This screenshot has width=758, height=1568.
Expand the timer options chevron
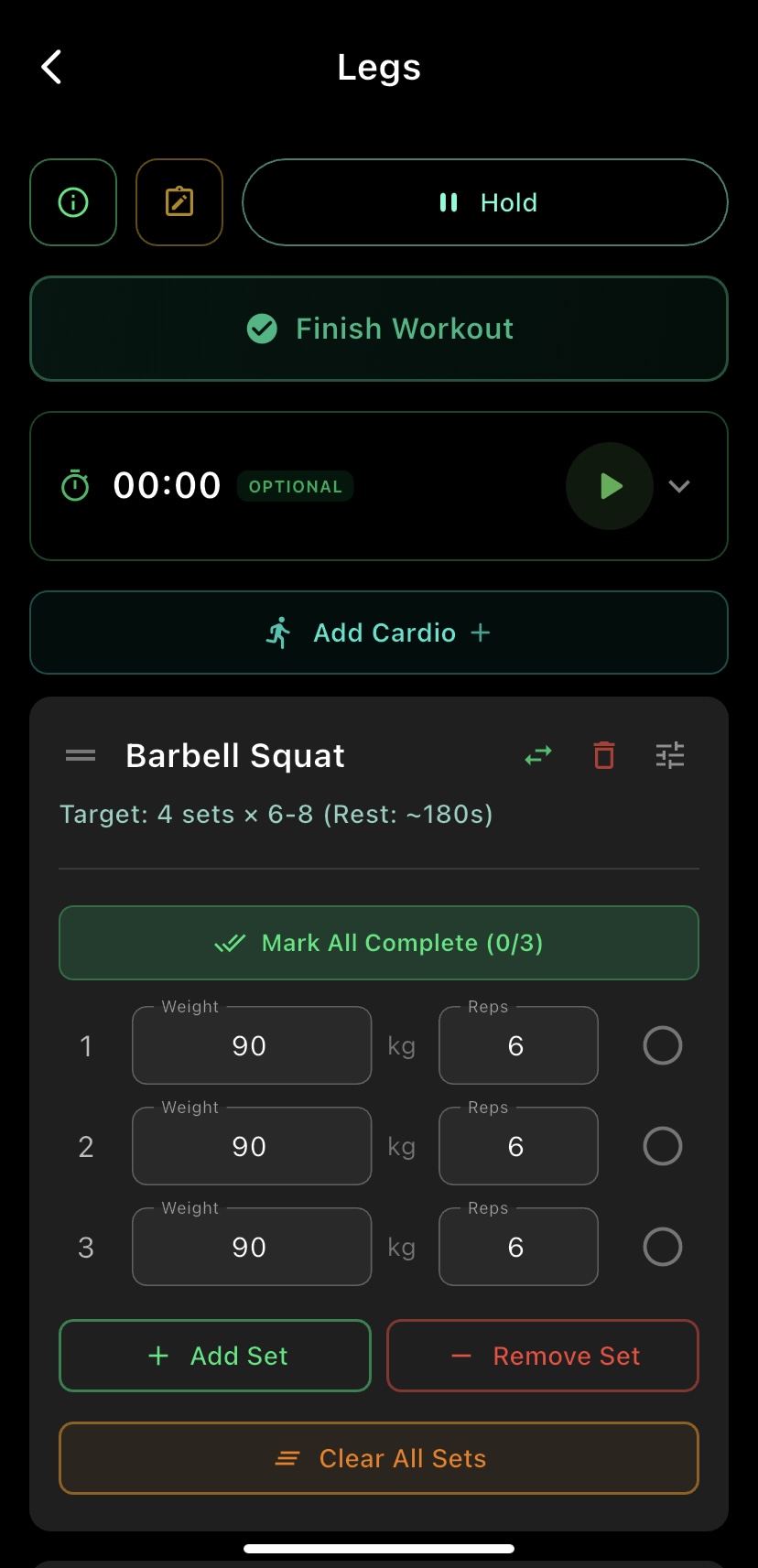click(679, 486)
